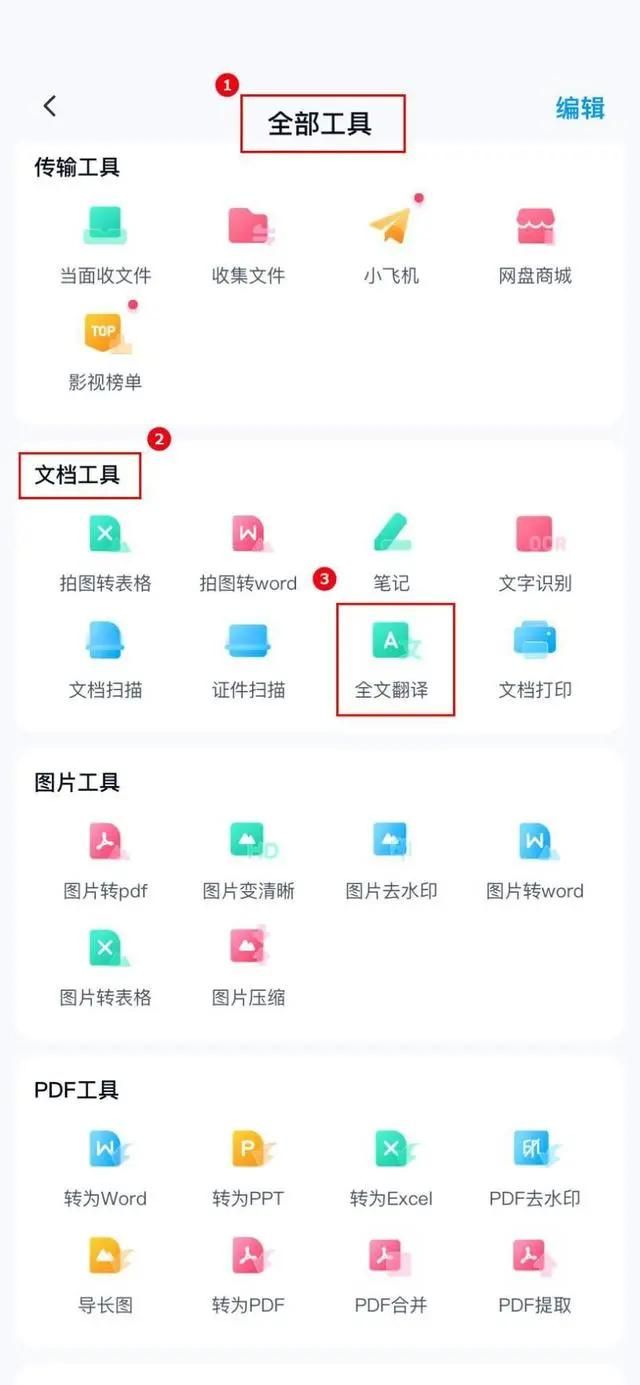Open 影视榜单 ranking
The width and height of the screenshot is (640, 1385).
point(105,351)
